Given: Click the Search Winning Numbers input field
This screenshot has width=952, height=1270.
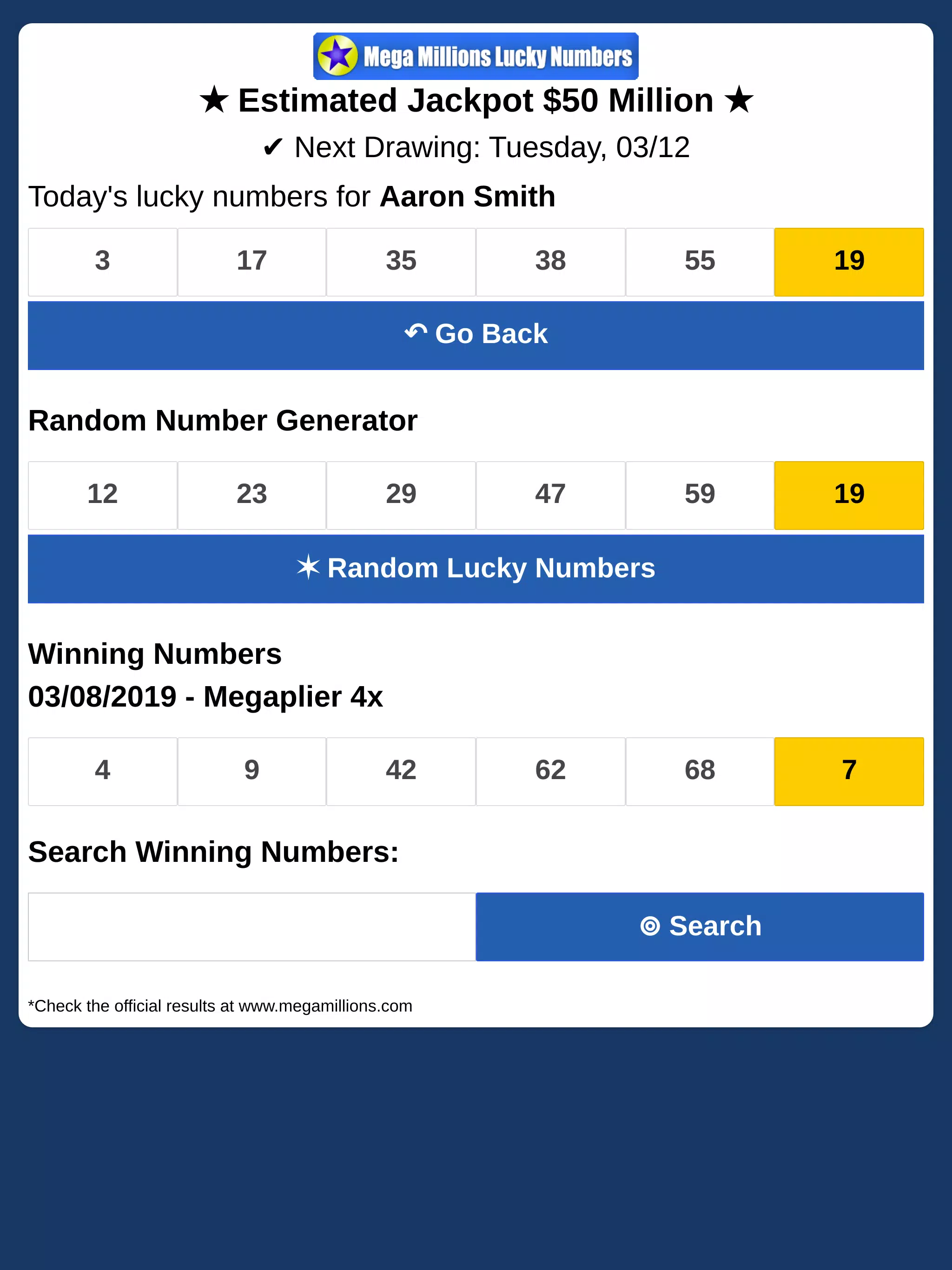Looking at the screenshot, I should point(251,926).
